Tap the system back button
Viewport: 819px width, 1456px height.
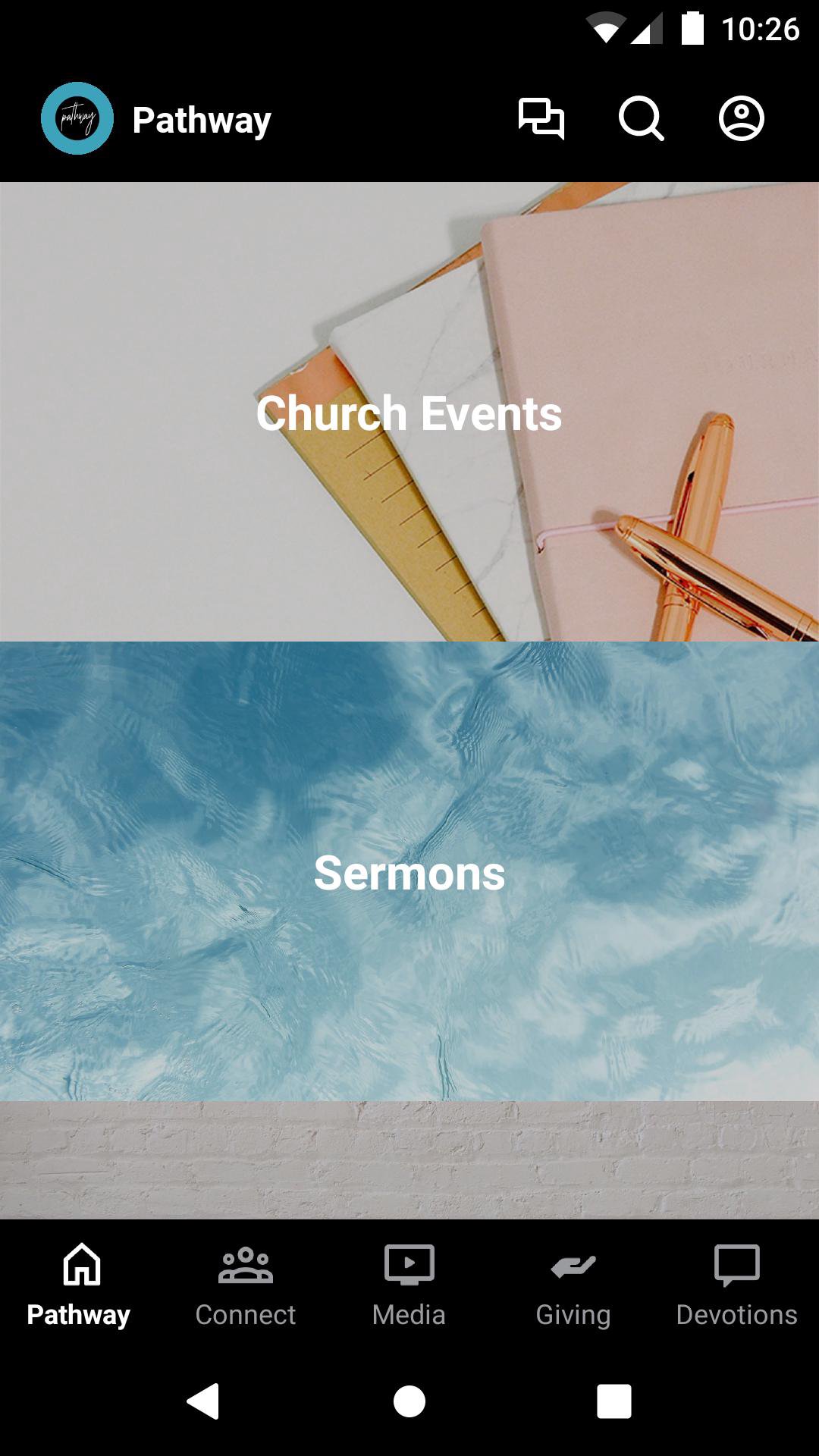pos(203,1401)
